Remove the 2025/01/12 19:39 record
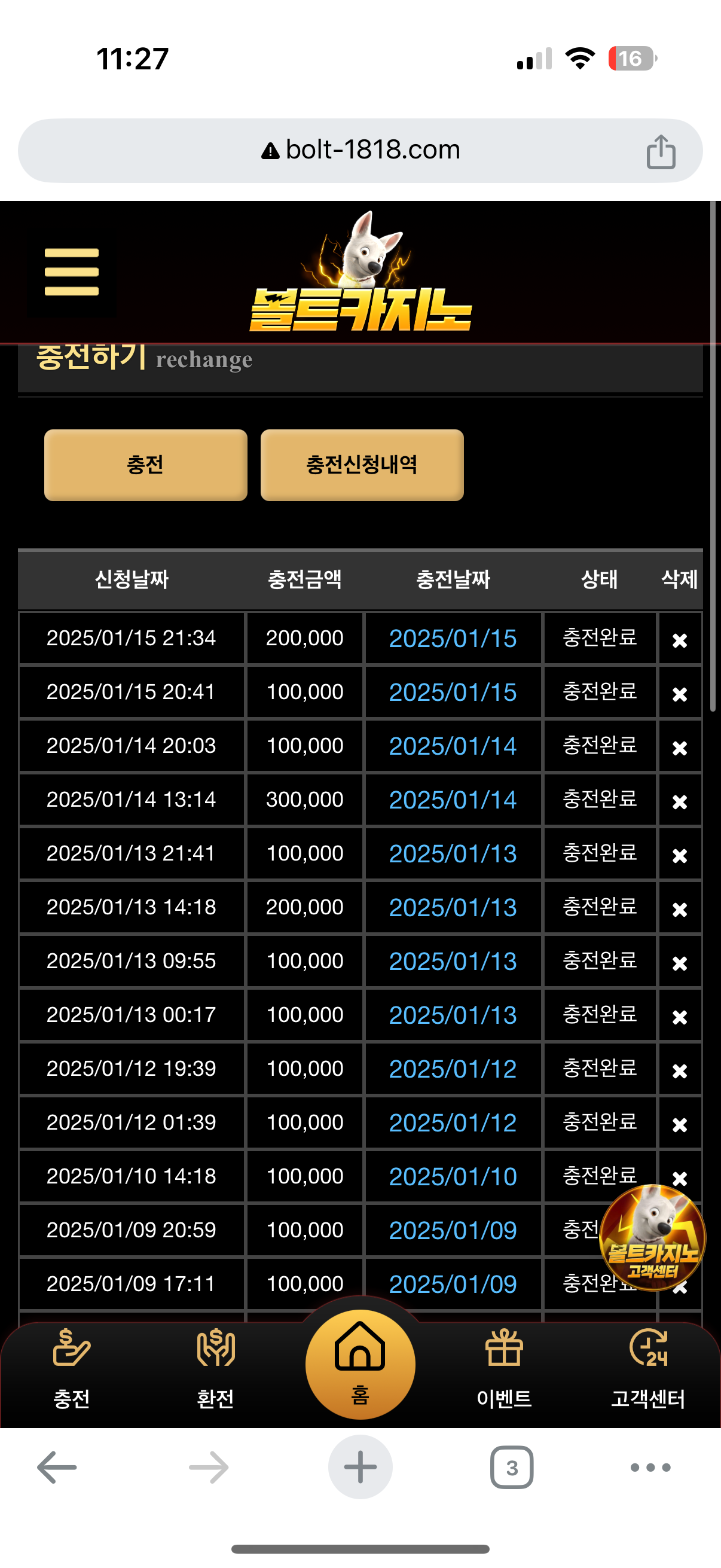This screenshot has width=721, height=1568. click(680, 1070)
